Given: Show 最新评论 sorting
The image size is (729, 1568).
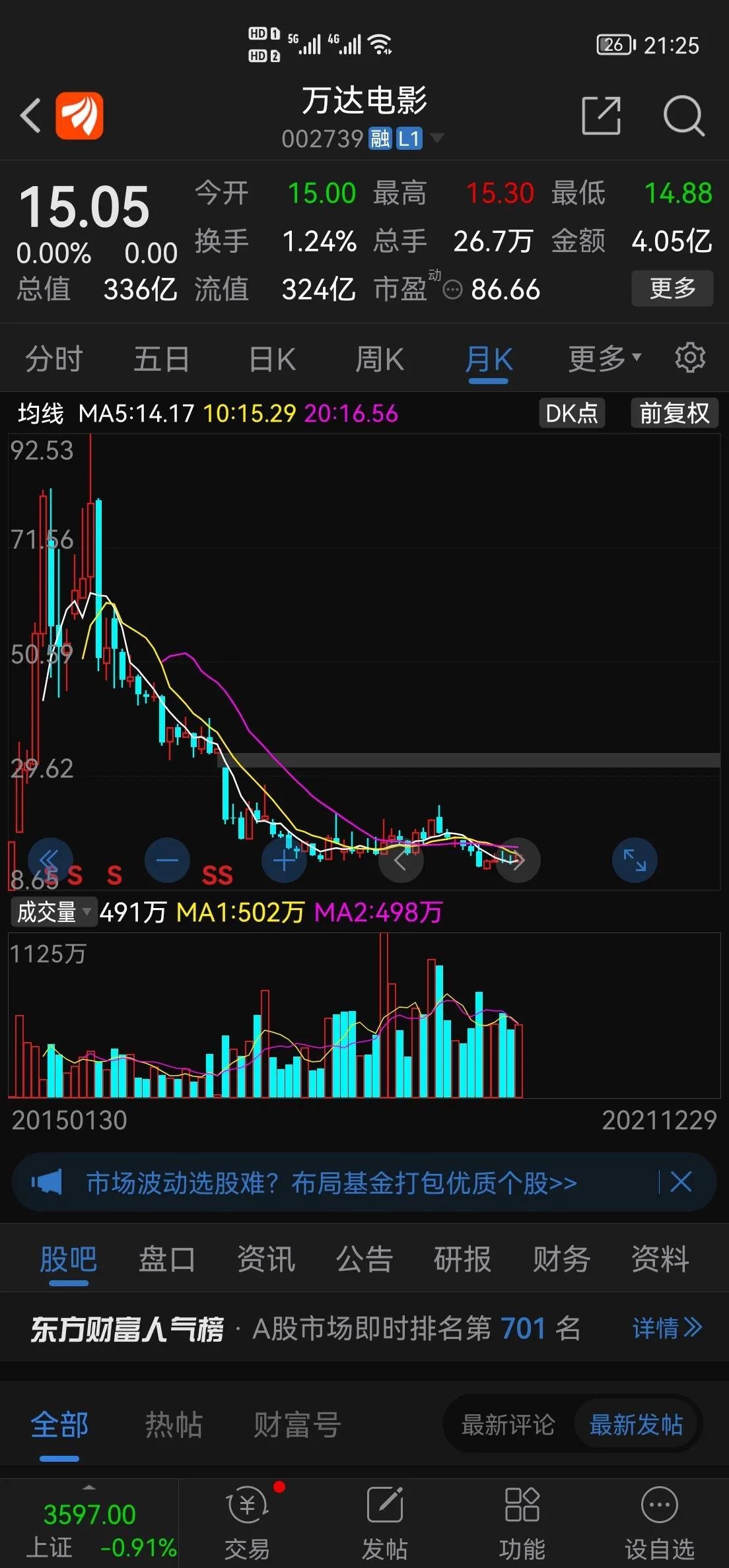Looking at the screenshot, I should coord(508,1425).
